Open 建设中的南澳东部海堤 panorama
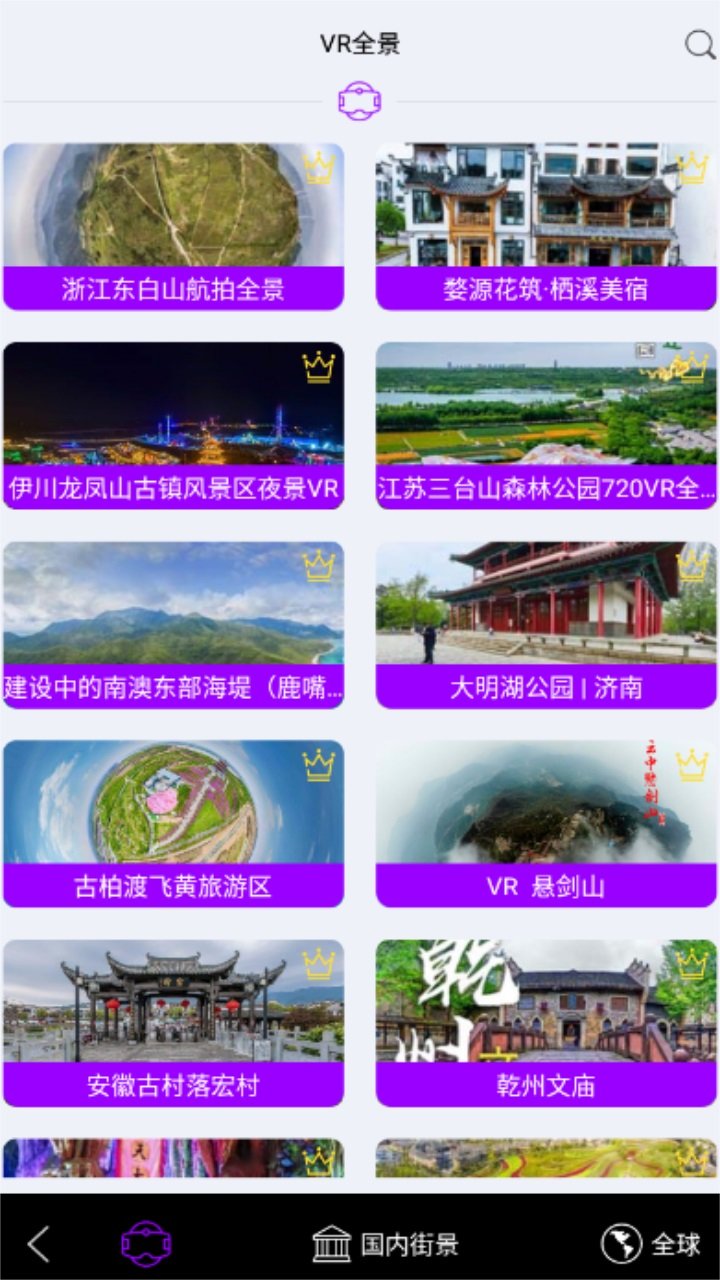The height and width of the screenshot is (1280, 720). (x=173, y=686)
